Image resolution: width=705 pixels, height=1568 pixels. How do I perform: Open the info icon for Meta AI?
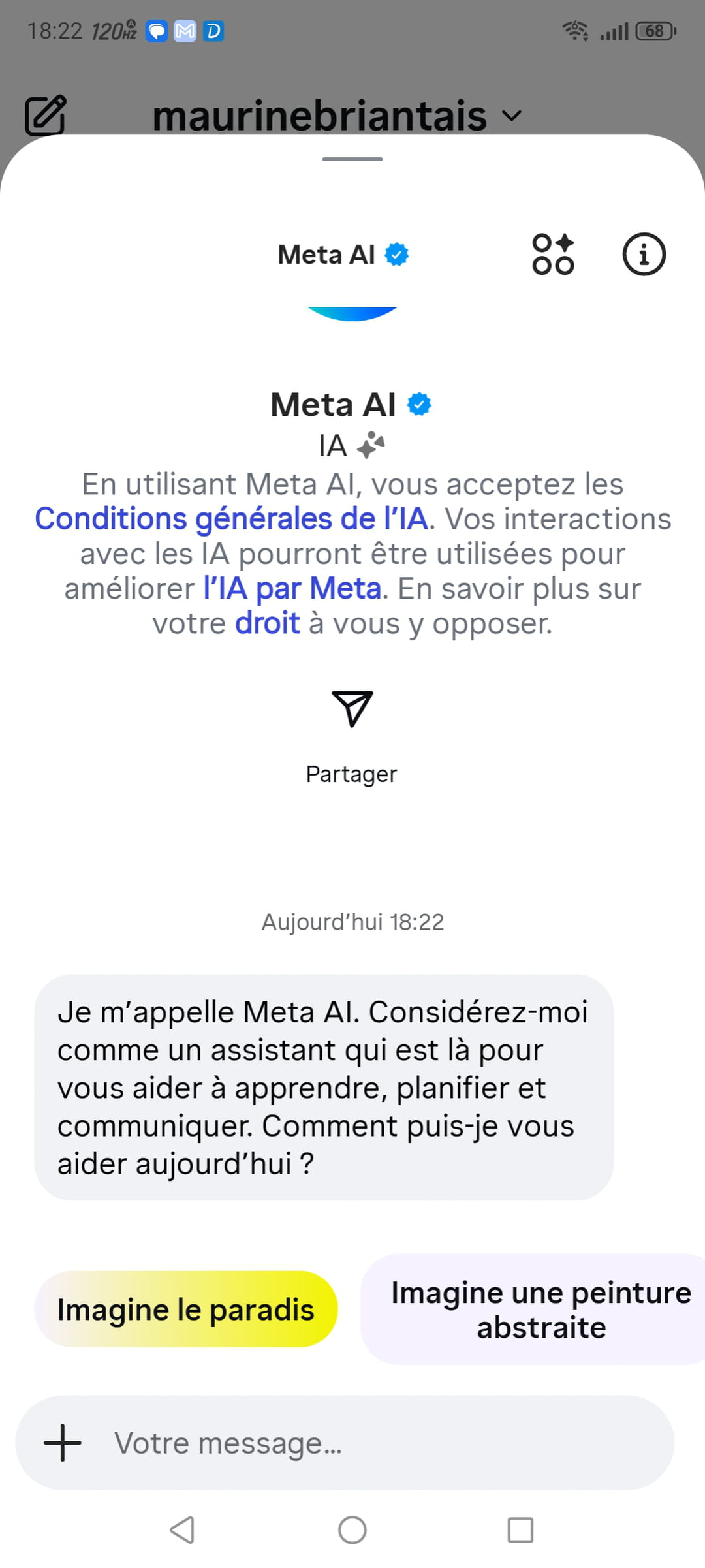tap(644, 254)
